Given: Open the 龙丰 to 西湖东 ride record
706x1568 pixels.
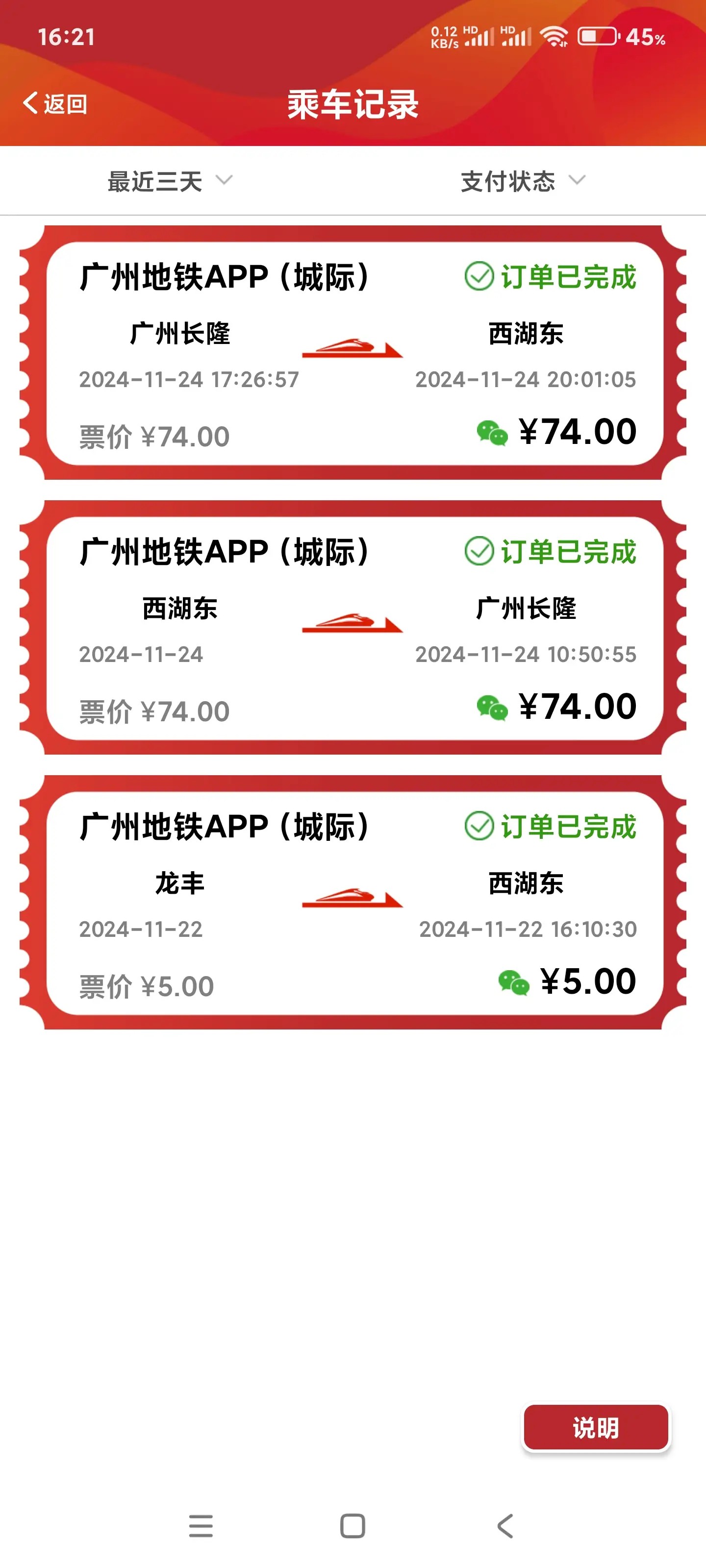Looking at the screenshot, I should [353, 903].
